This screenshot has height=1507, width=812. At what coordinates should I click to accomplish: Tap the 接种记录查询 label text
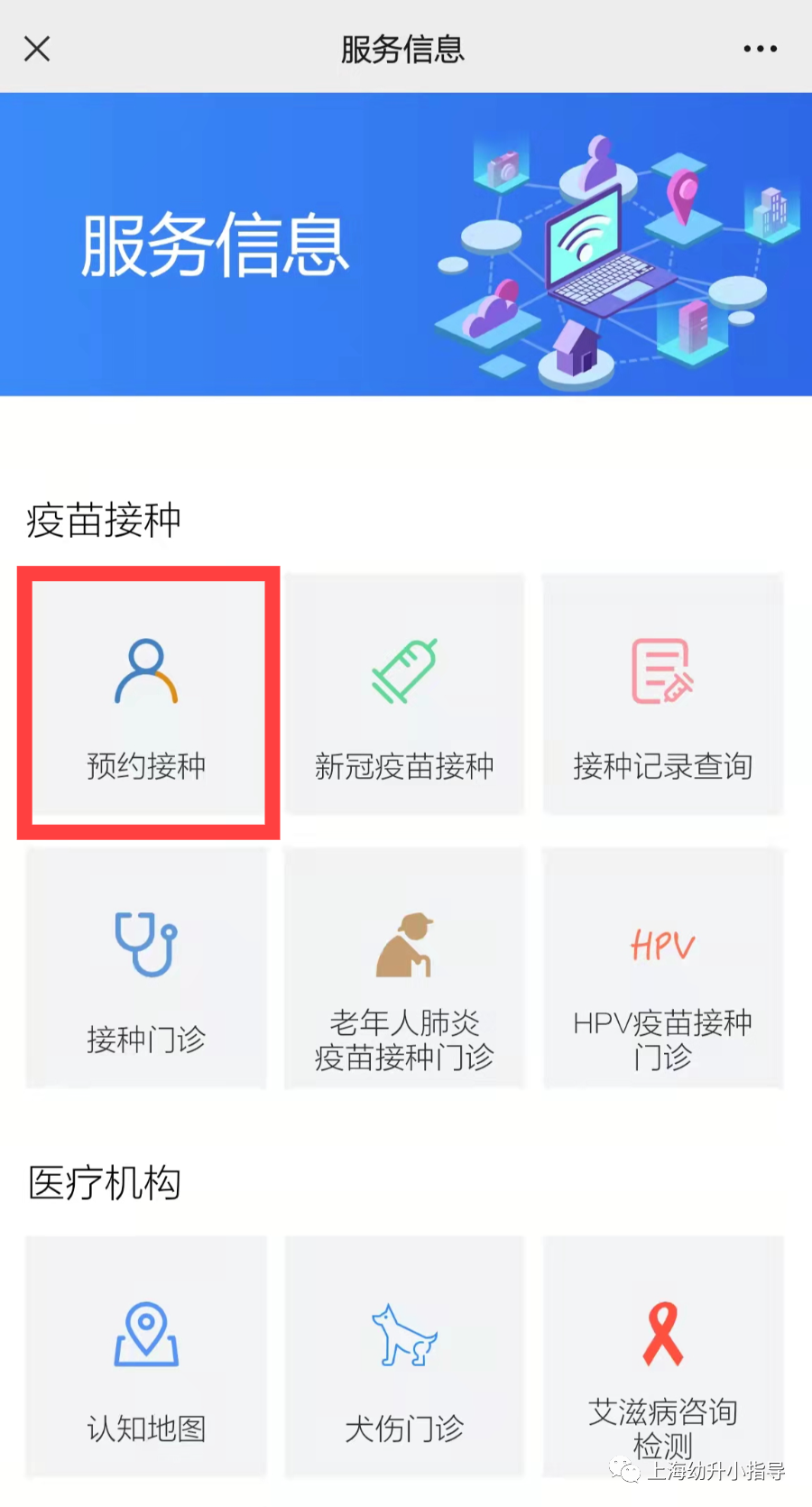(x=663, y=765)
